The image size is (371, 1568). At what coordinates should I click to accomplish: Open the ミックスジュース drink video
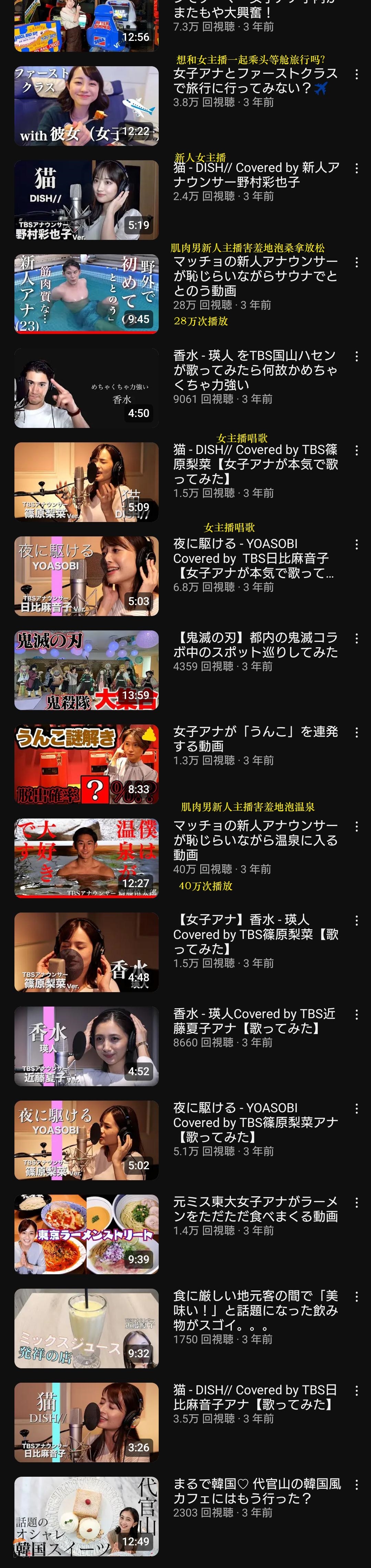tap(87, 1328)
